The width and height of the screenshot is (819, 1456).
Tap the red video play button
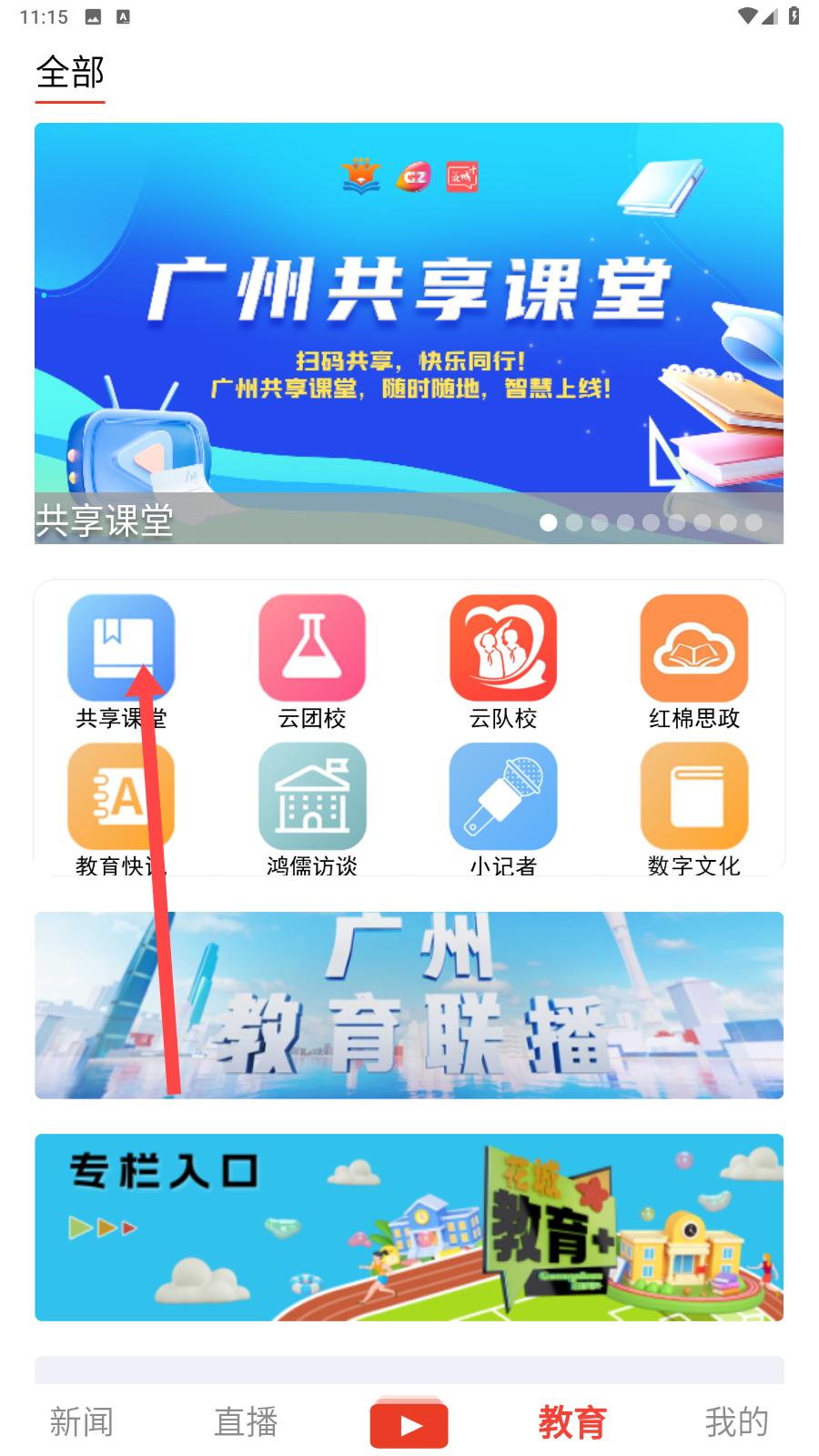409,1424
